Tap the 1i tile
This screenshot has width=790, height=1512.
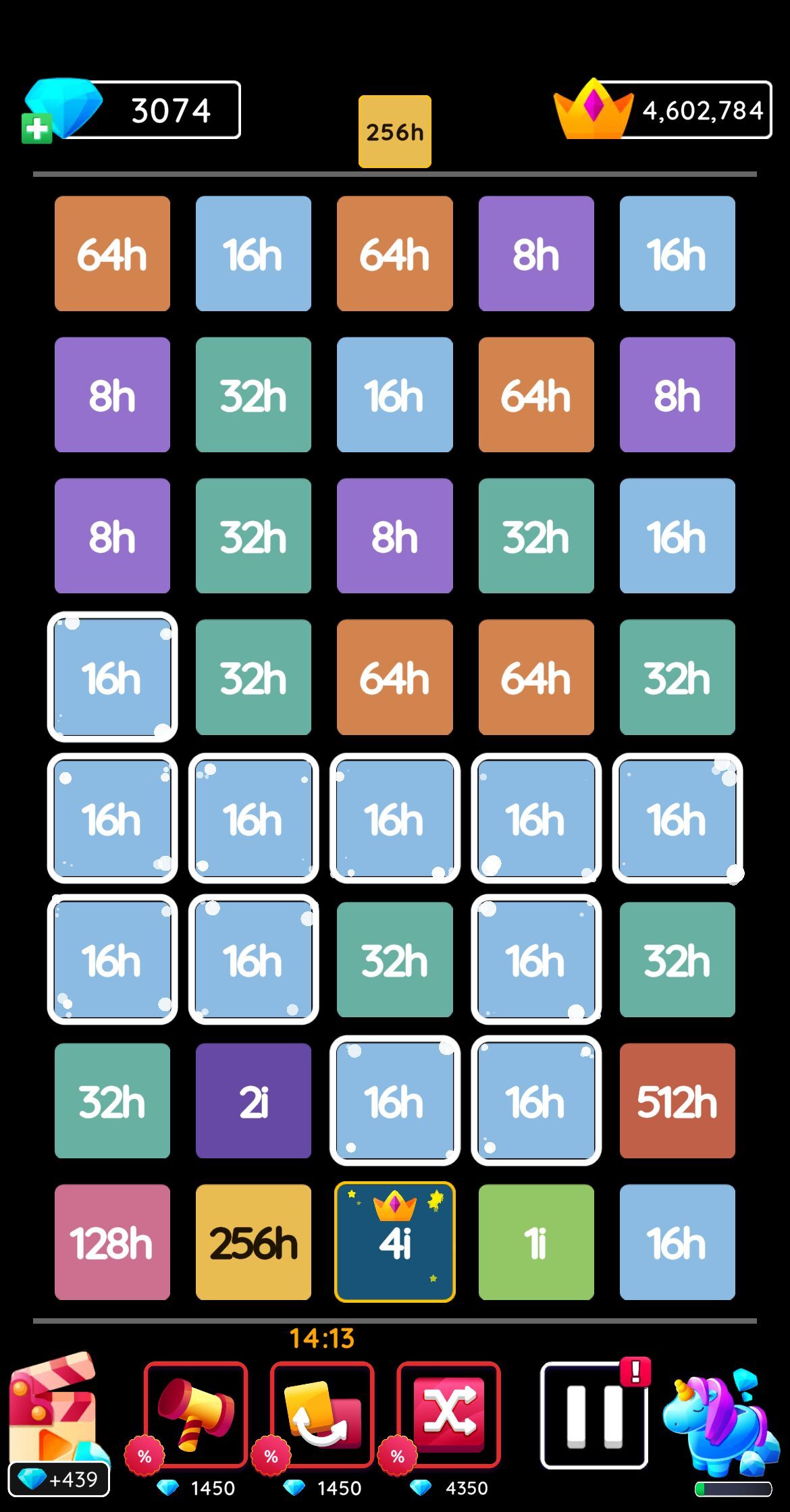[536, 1242]
